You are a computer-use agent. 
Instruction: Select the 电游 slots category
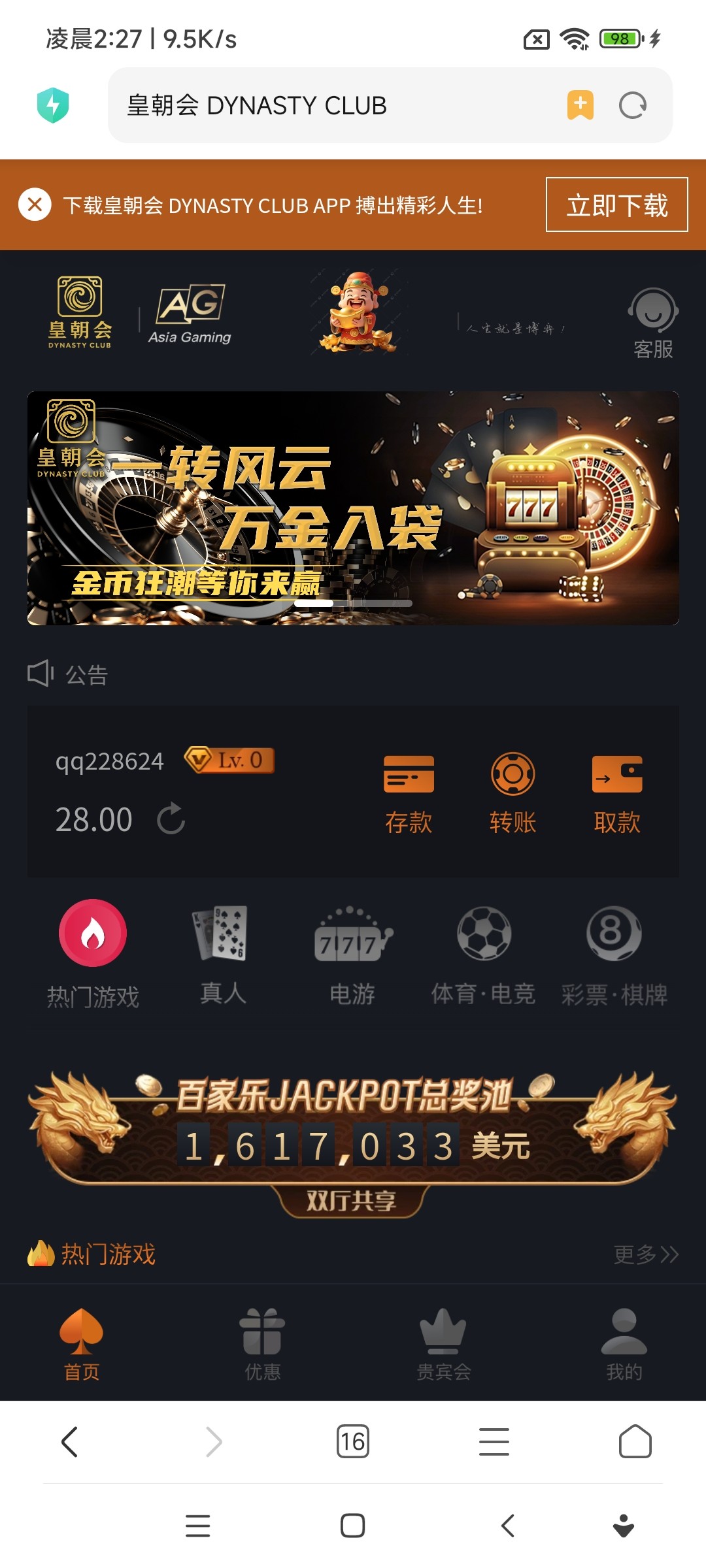click(352, 954)
